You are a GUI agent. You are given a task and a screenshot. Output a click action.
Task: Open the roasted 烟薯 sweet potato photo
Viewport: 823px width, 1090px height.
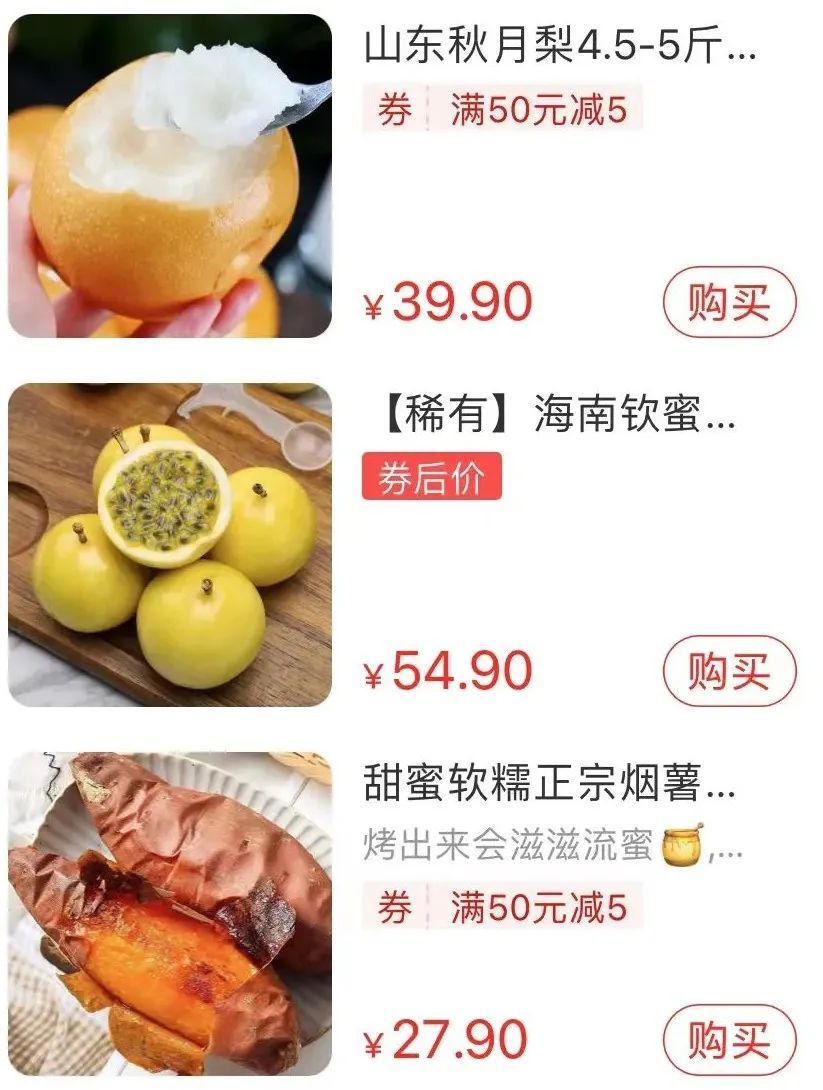tap(170, 914)
